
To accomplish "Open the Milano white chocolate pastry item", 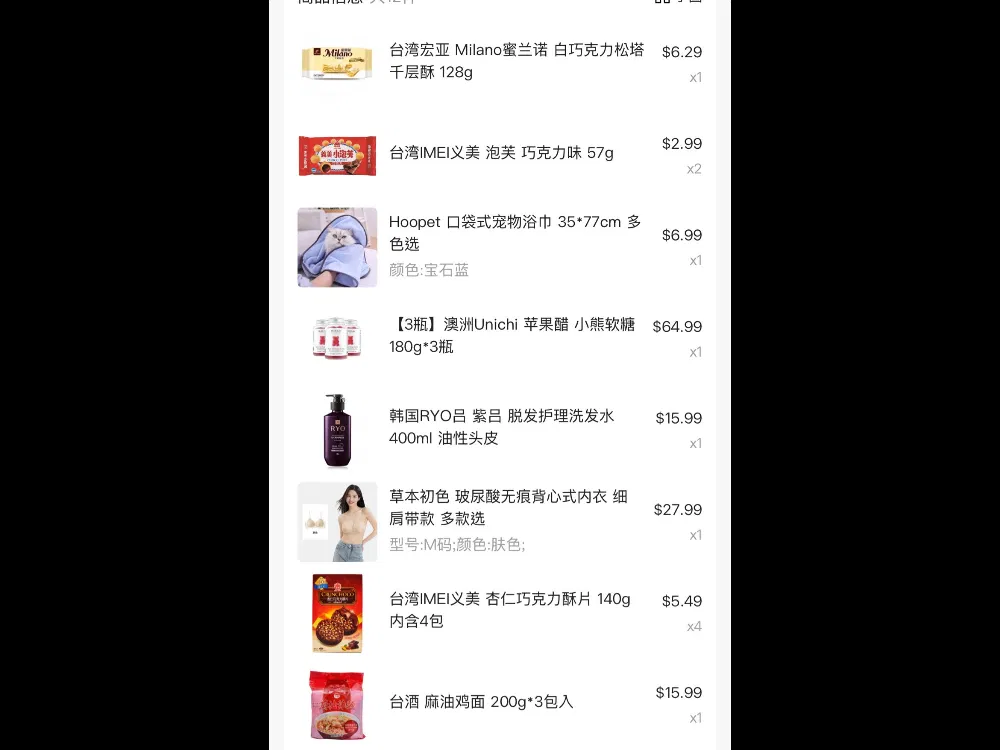I will [516, 61].
